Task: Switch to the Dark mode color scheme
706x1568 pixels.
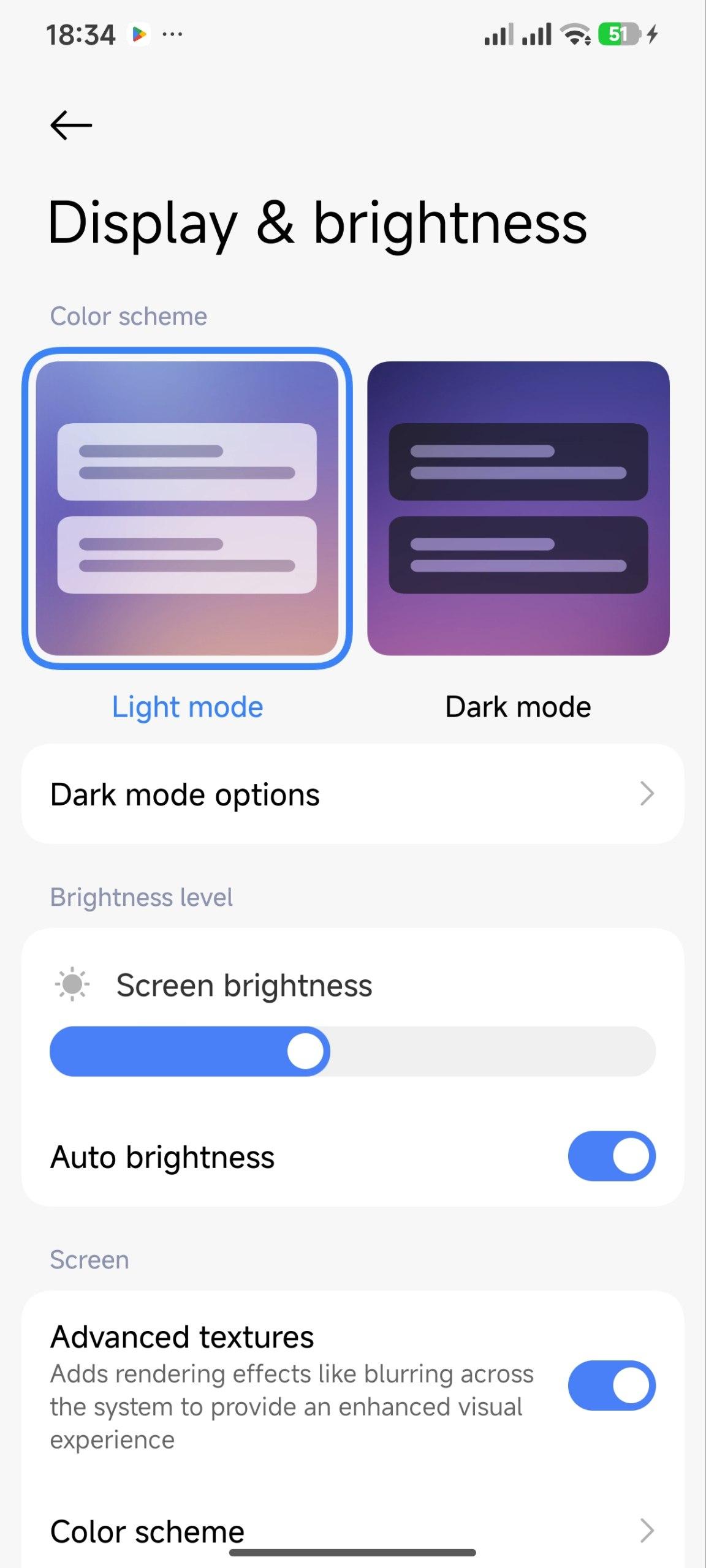Action: tap(518, 508)
